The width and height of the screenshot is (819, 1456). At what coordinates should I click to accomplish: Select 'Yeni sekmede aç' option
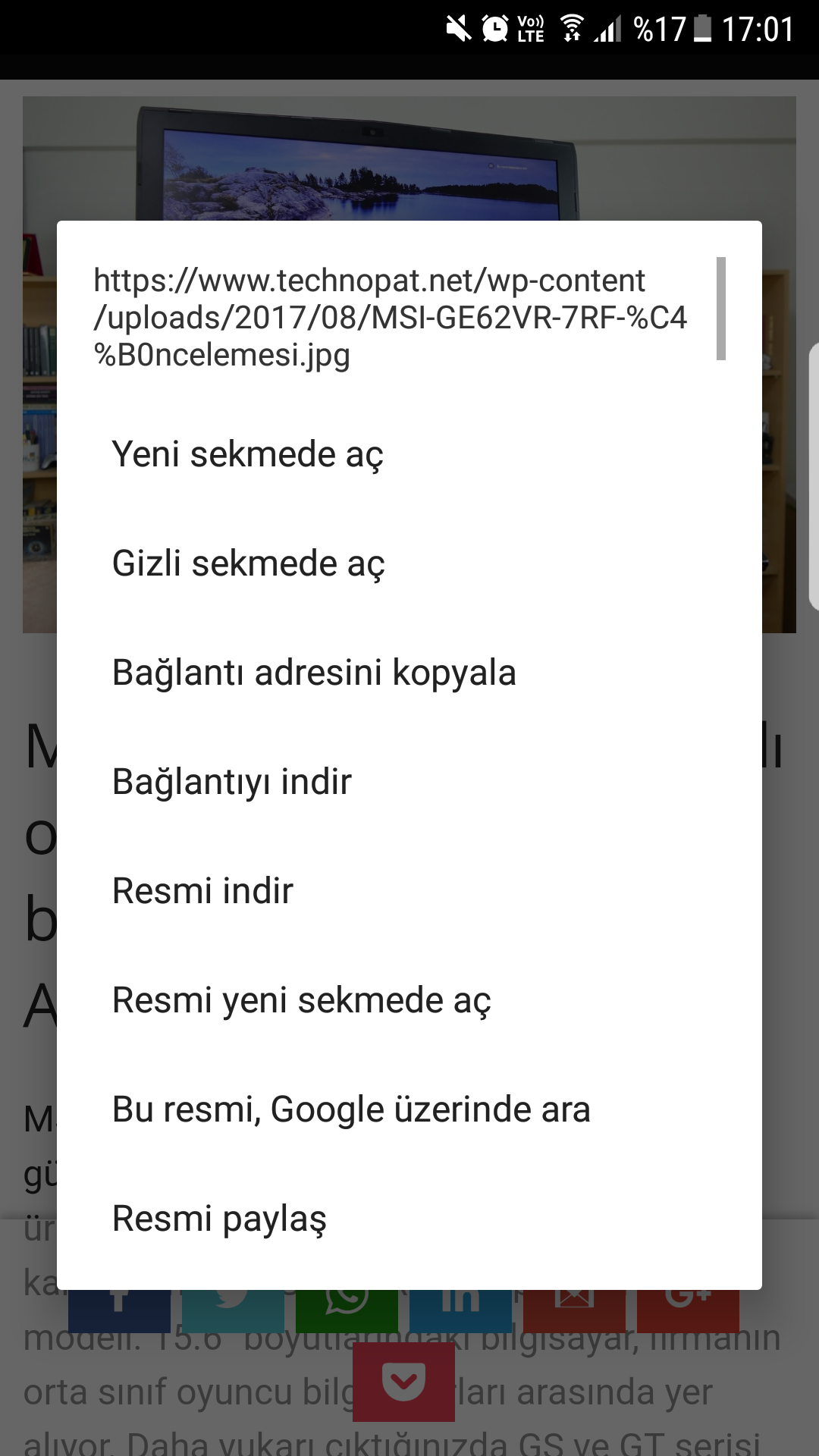[x=248, y=455]
